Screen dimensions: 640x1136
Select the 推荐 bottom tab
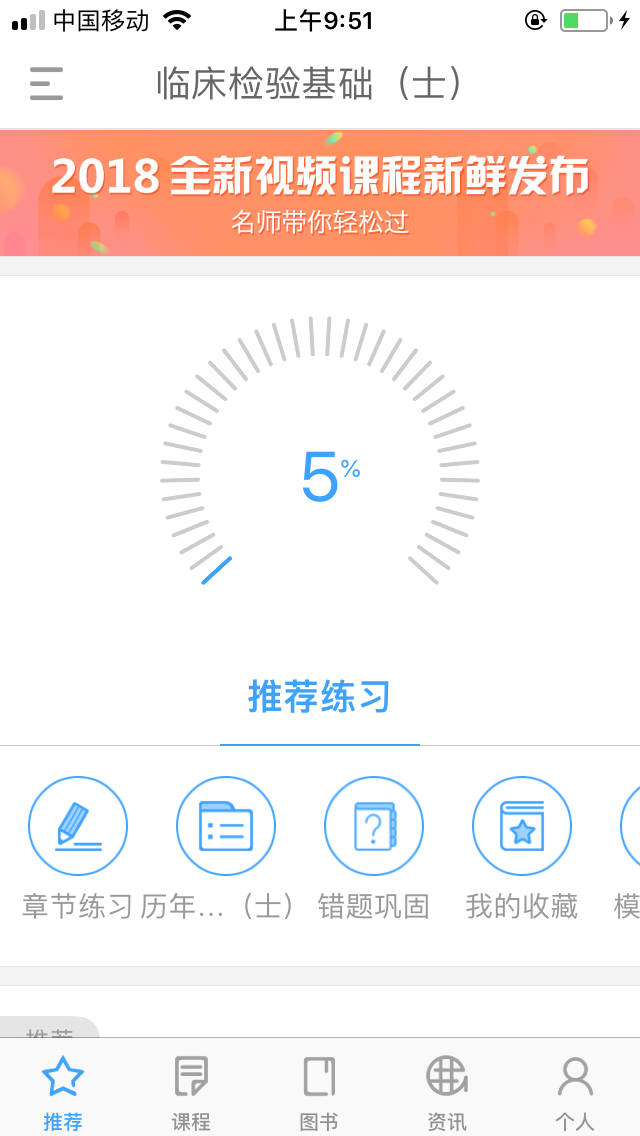[x=63, y=1092]
